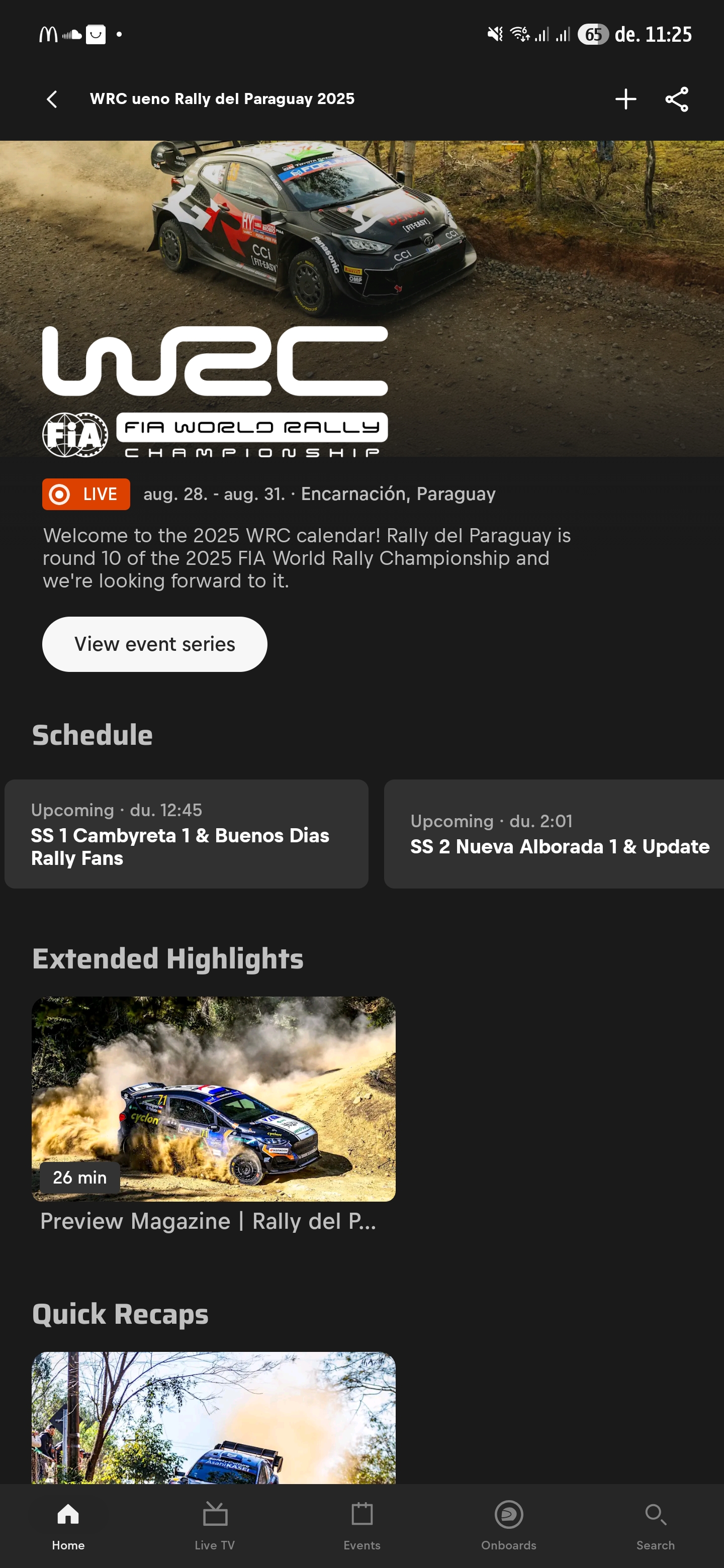The height and width of the screenshot is (1568, 724).
Task: Go to the Onboards tab
Action: pos(508,1526)
